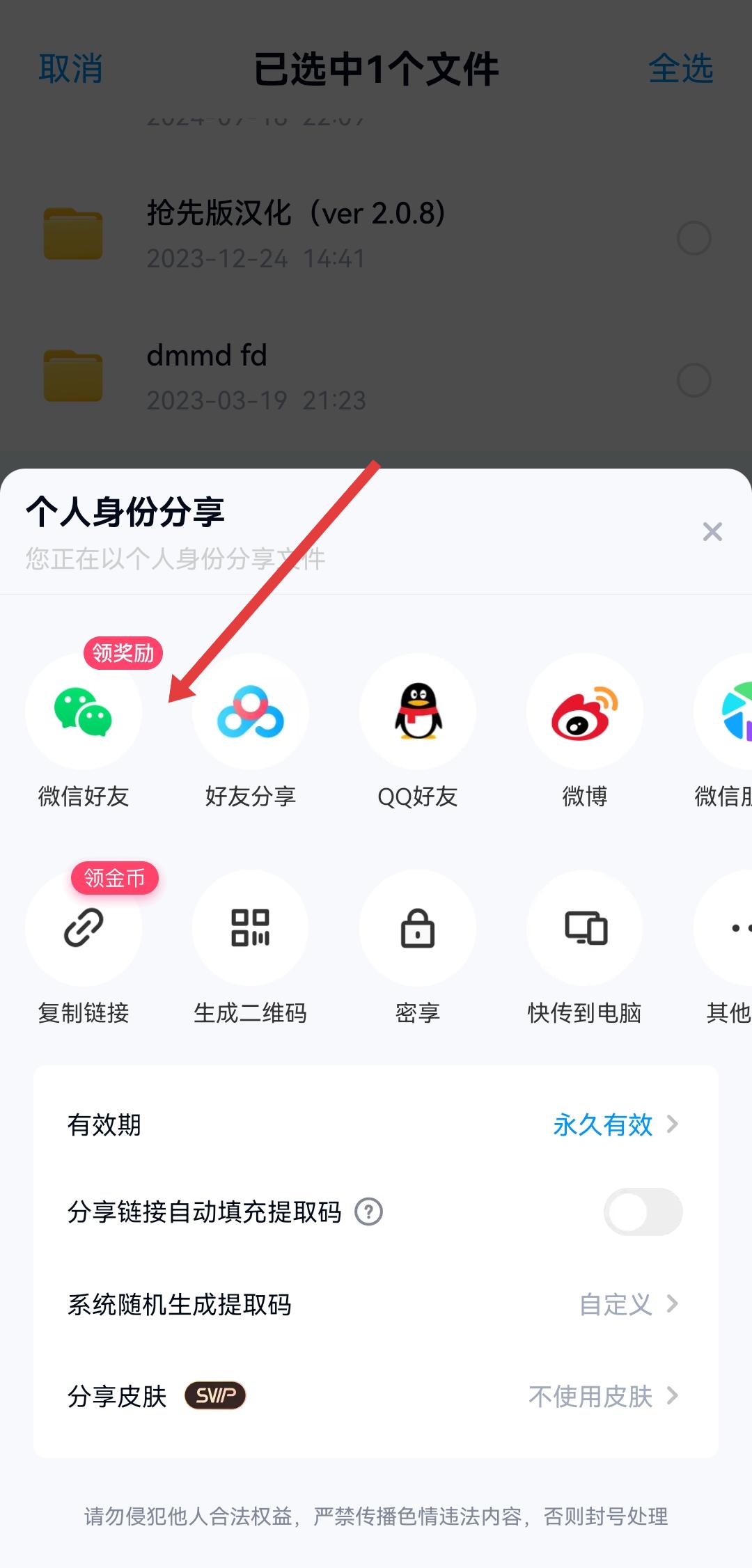The image size is (752, 1568).
Task: Tap 复制链接 to copy link
Action: click(x=84, y=928)
